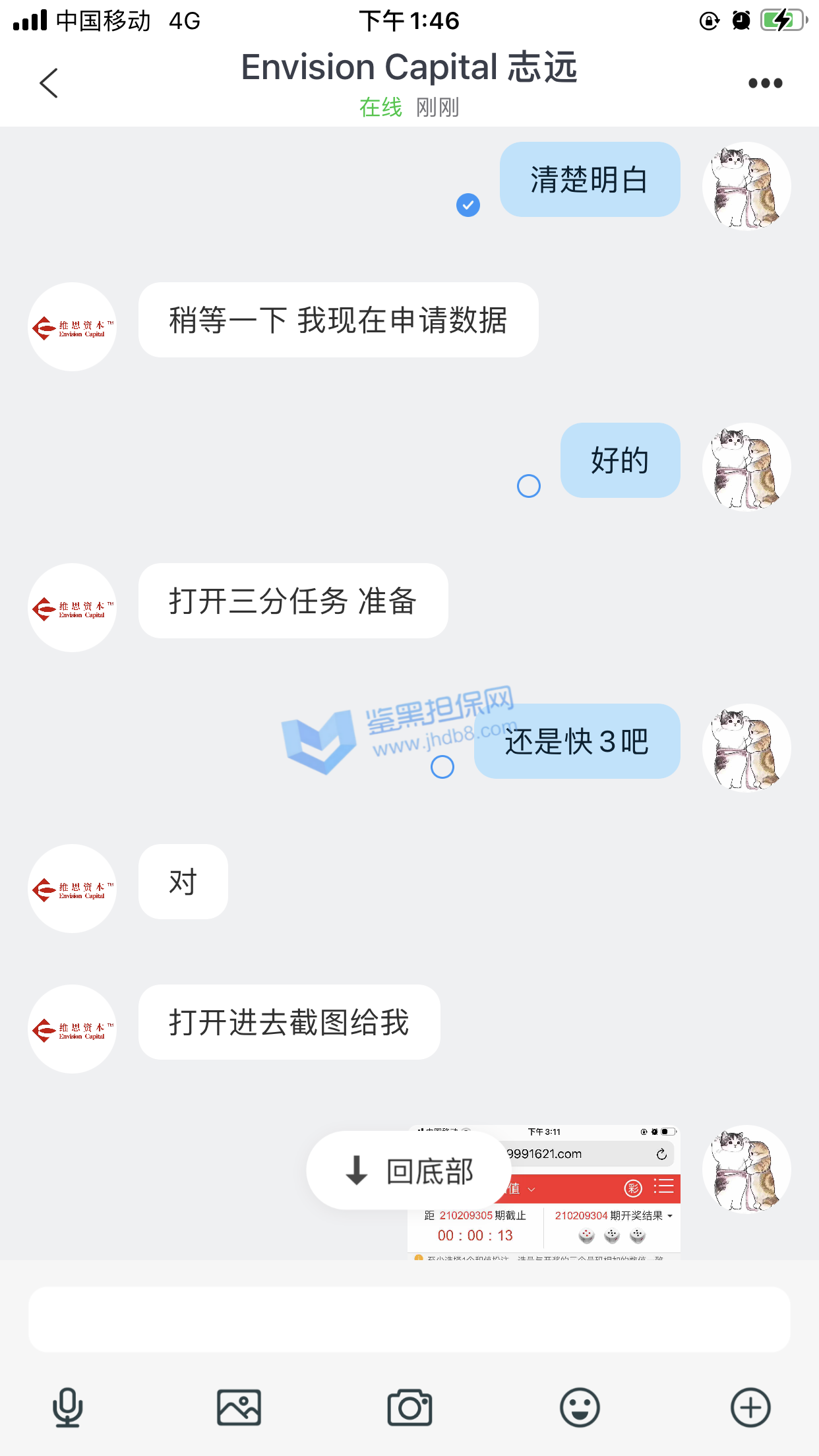Open the photo gallery picker
Screen dimensions: 819x1456
(x=239, y=1407)
